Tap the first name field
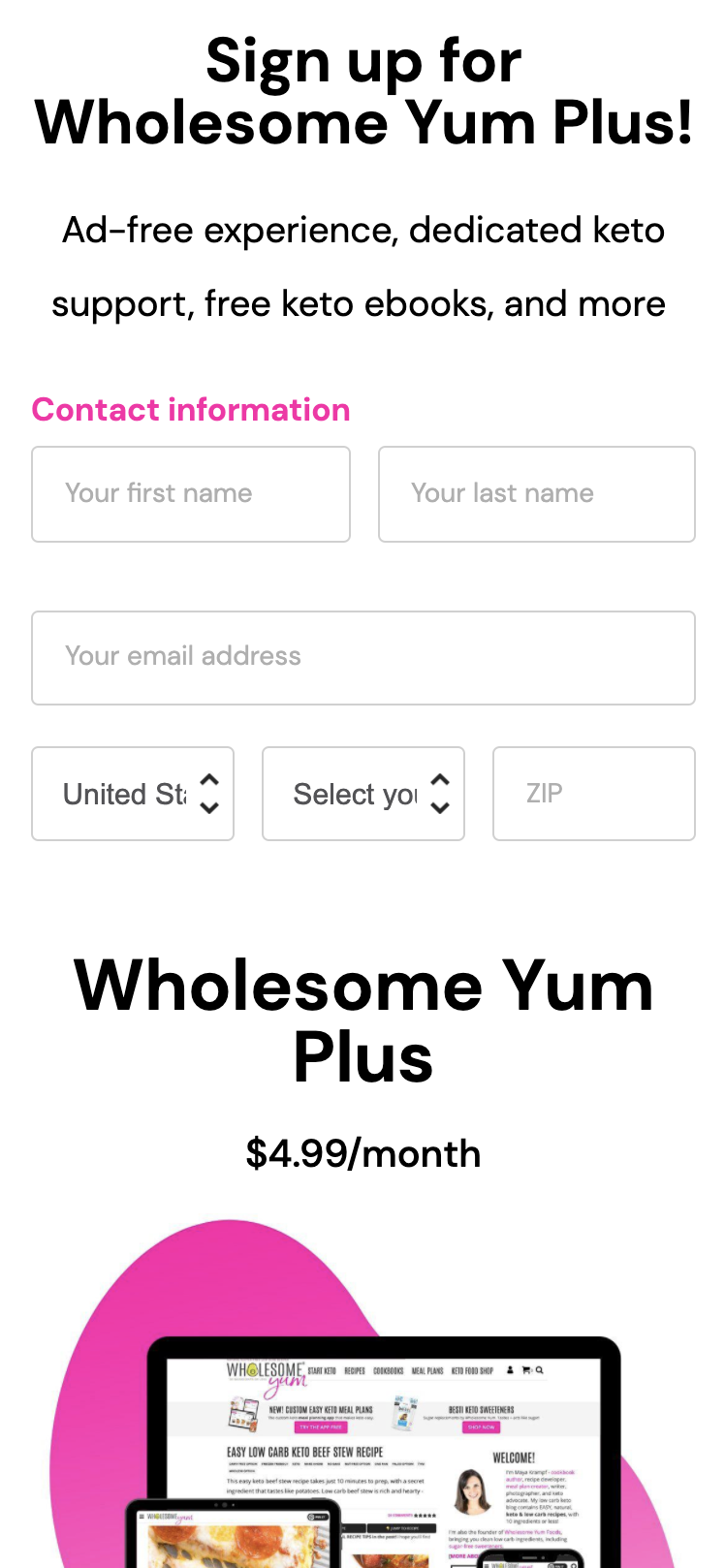The width and height of the screenshot is (725, 1568). pos(191,494)
